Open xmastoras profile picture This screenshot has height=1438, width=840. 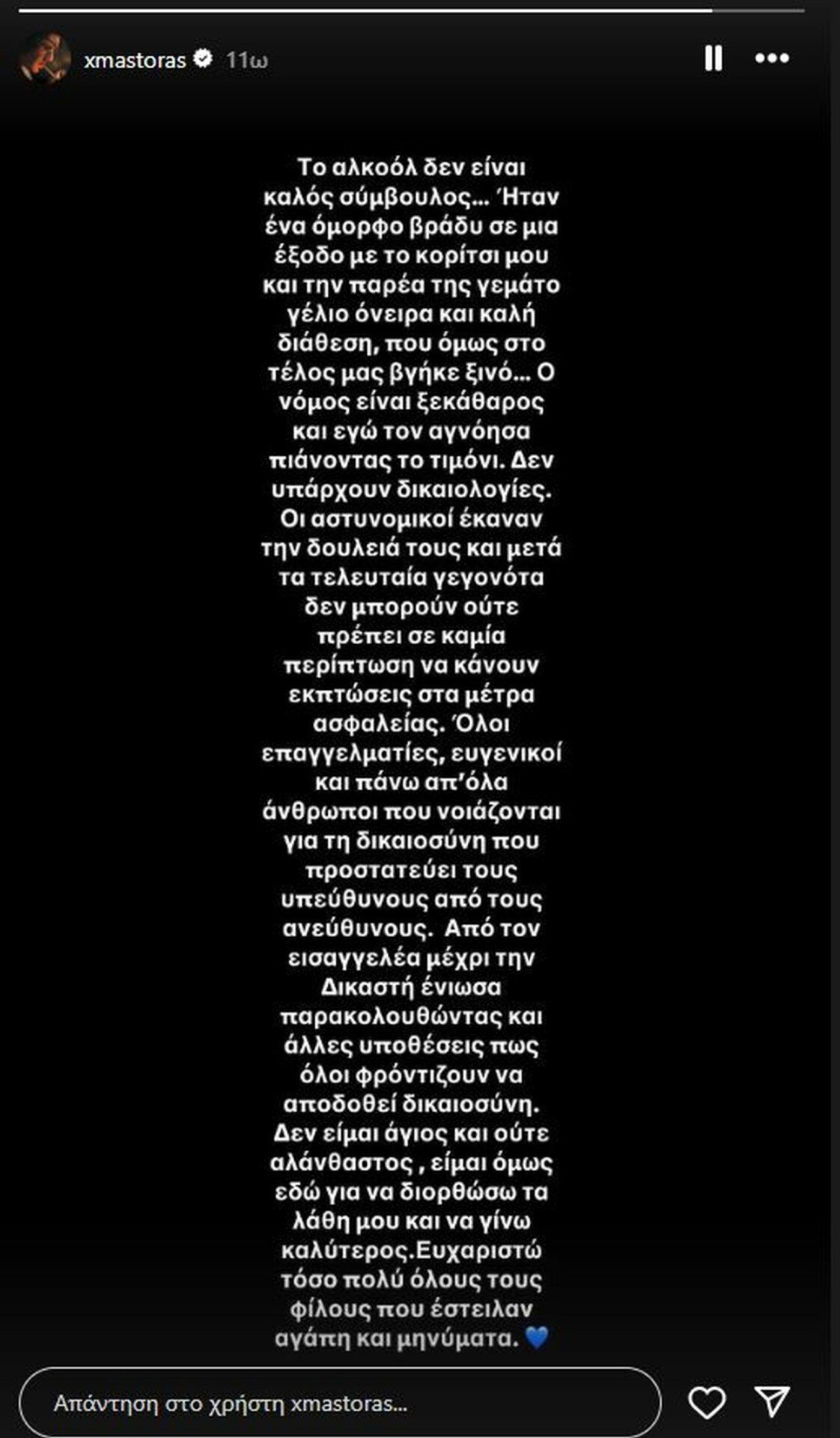[44, 60]
